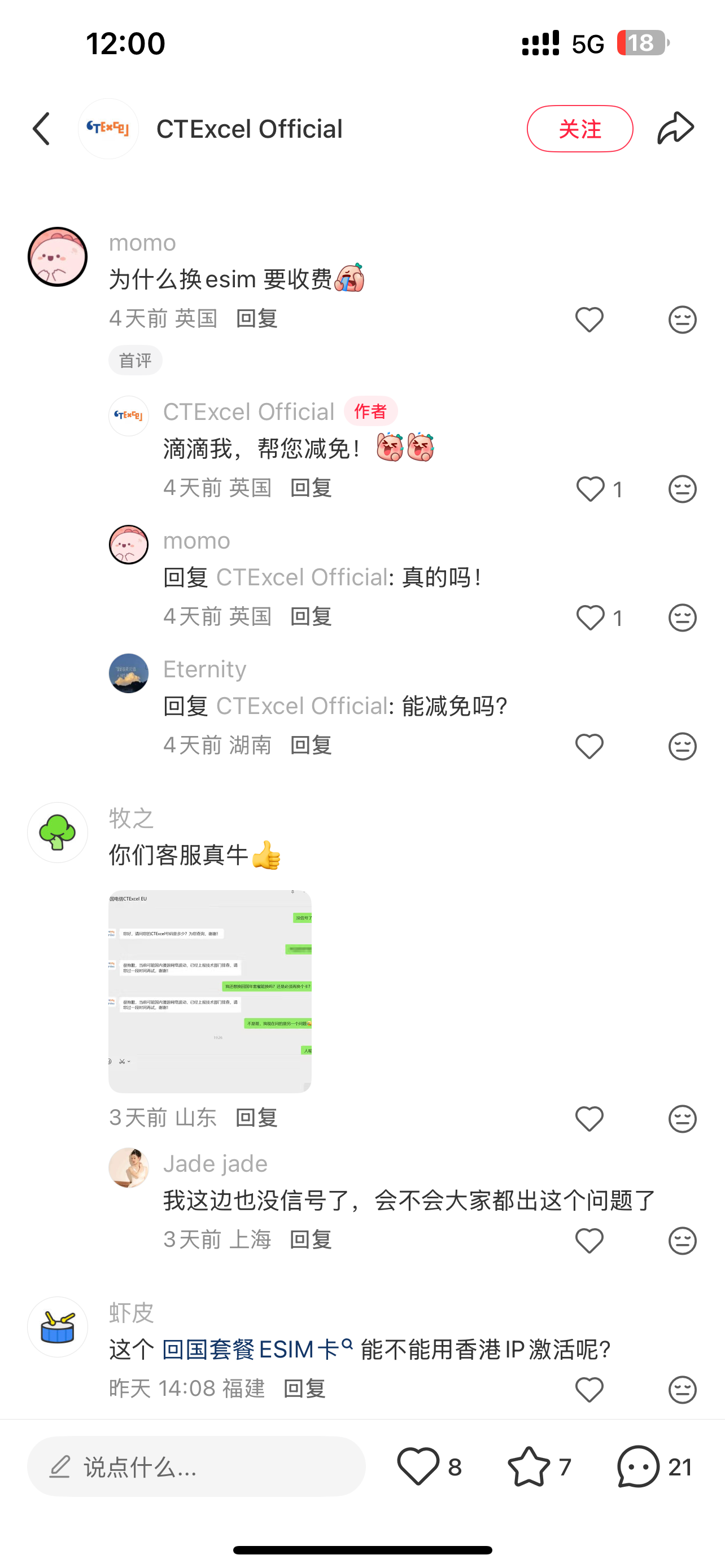Go back with the arrow icon
Image resolution: width=725 pixels, height=1568 pixels.
tap(41, 129)
